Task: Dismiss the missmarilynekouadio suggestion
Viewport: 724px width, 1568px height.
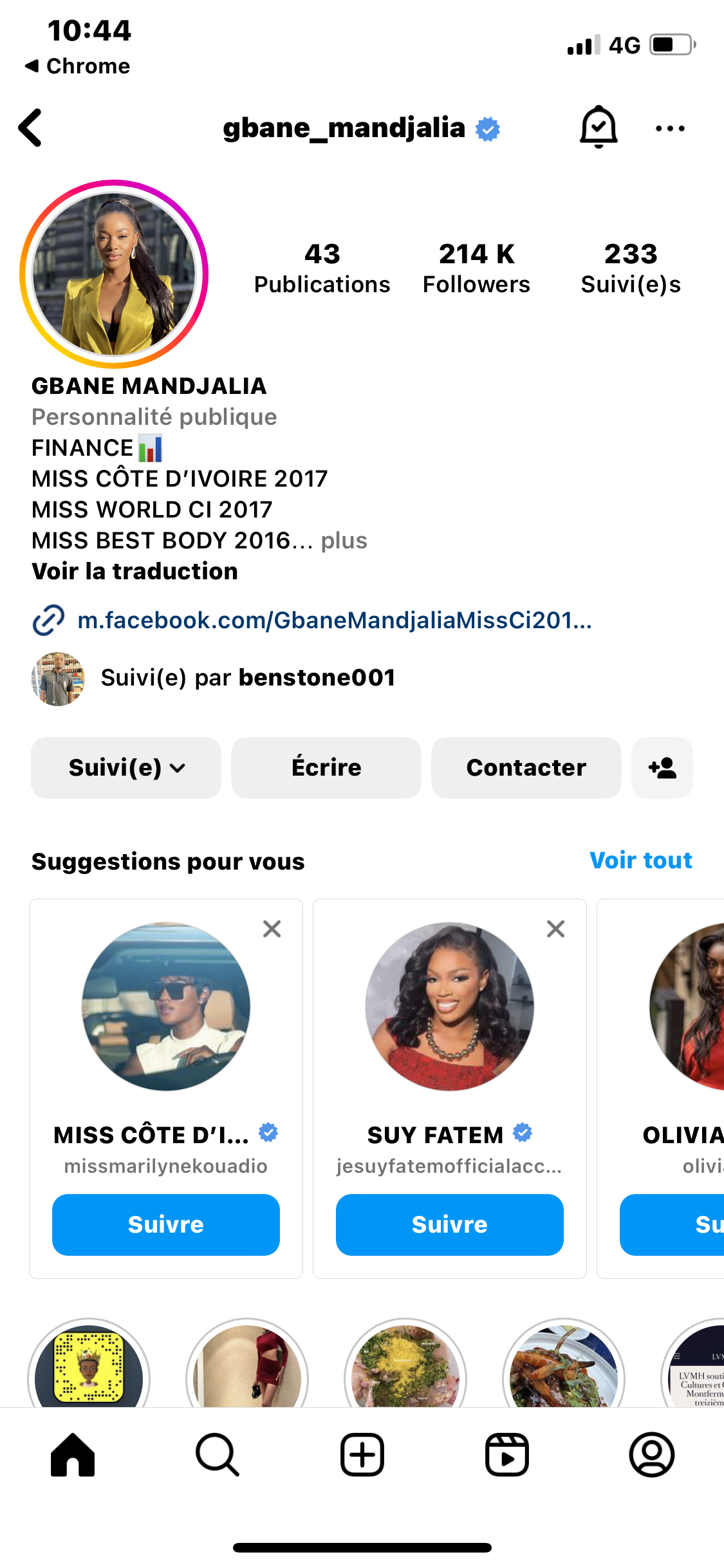Action: pyautogui.click(x=272, y=929)
